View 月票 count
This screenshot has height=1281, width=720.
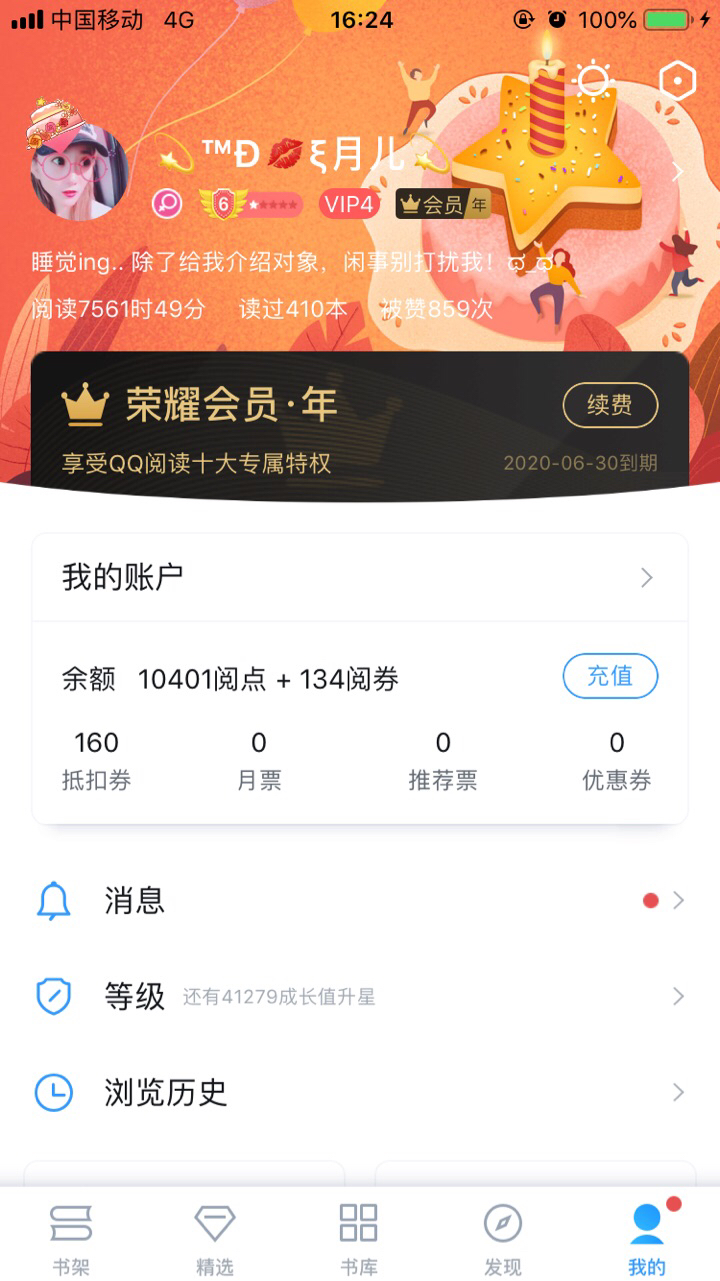tap(259, 760)
